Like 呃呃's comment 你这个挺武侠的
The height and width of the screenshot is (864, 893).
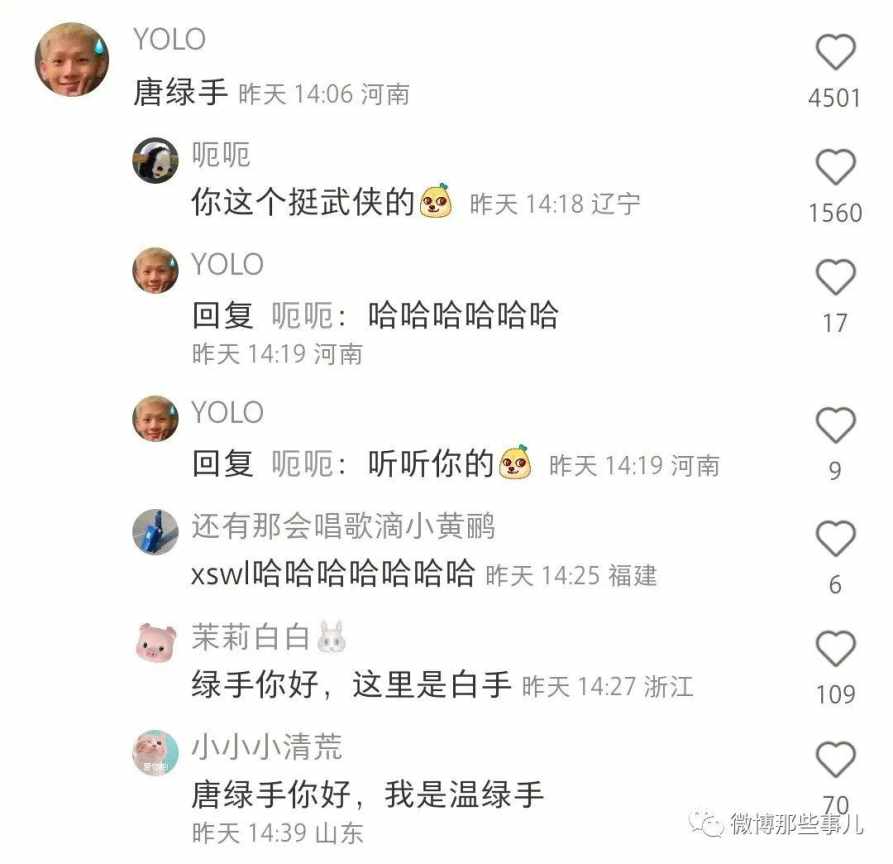pos(836,167)
